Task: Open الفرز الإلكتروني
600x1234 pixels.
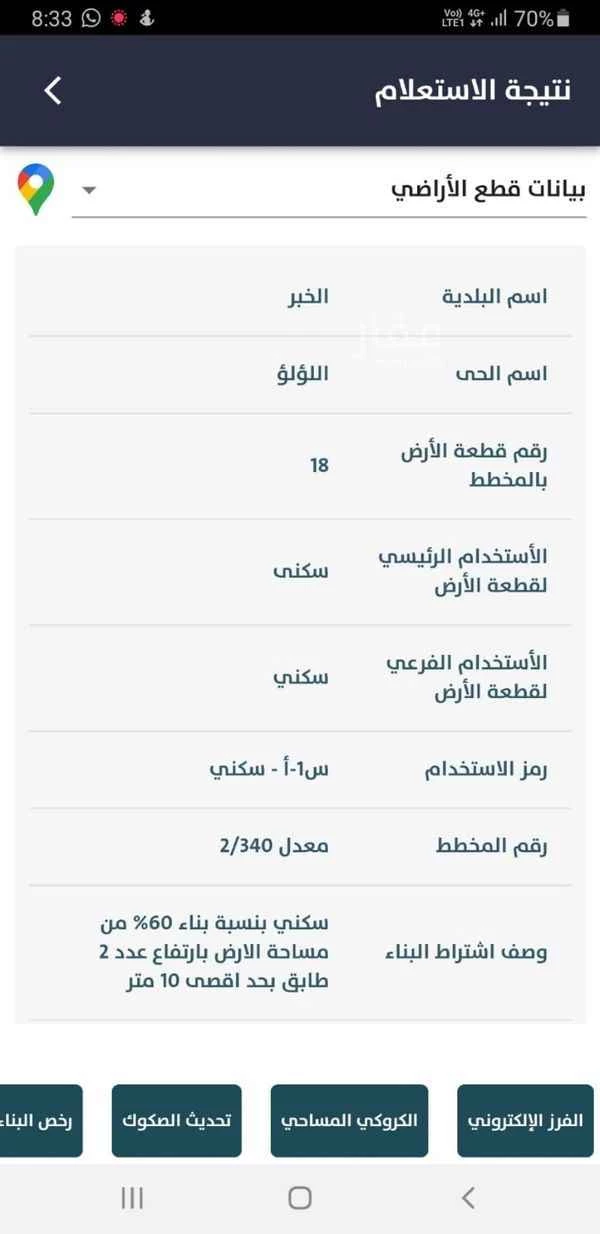Action: tap(525, 1120)
